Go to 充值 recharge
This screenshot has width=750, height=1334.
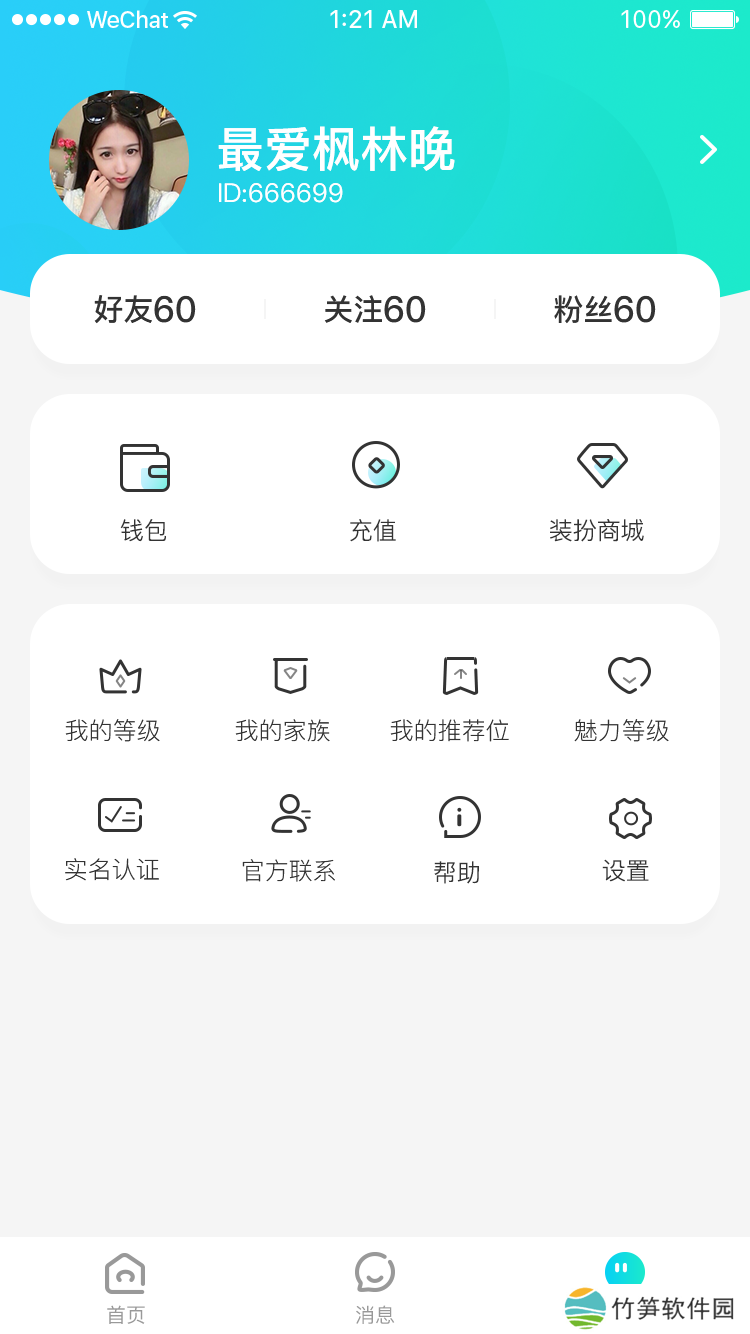375,490
